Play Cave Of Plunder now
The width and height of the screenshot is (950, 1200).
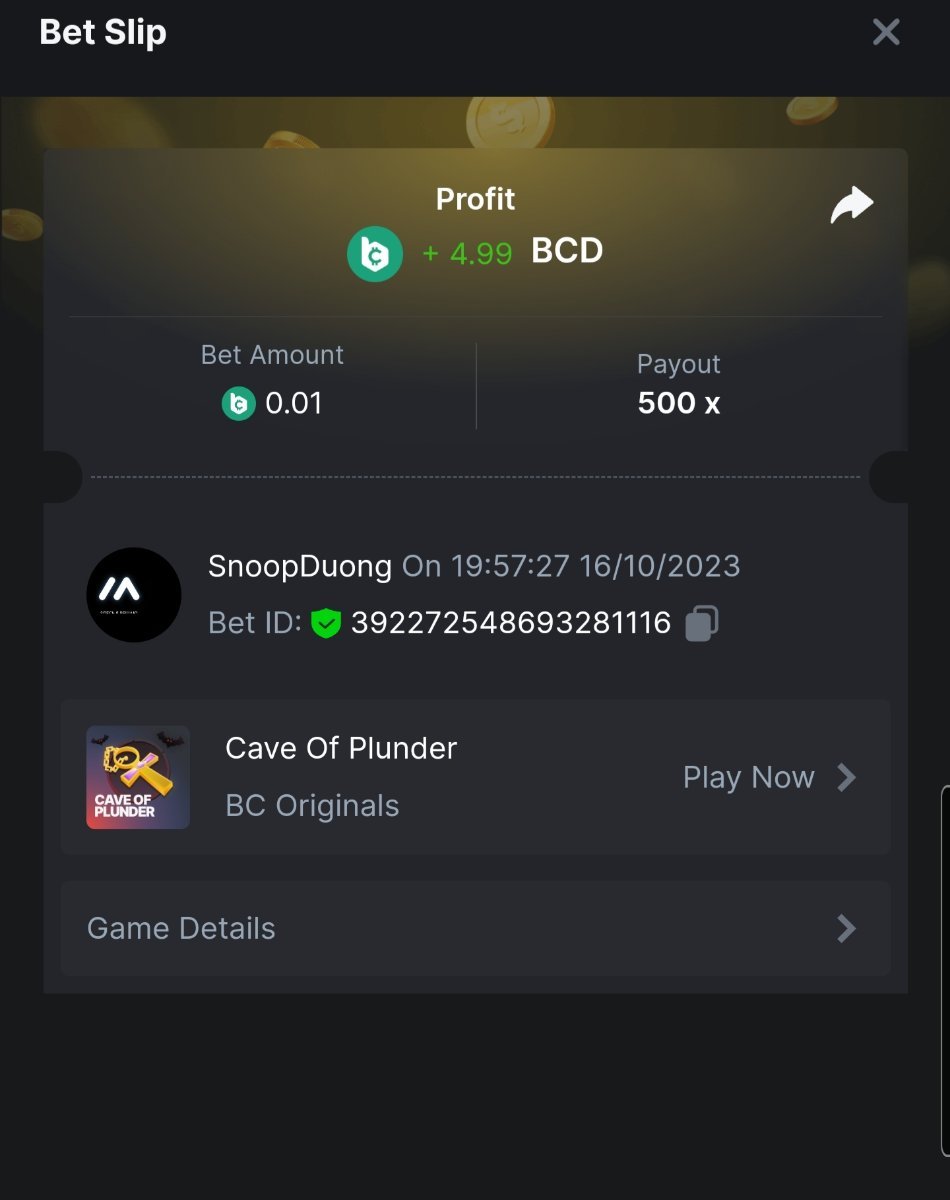tap(768, 778)
